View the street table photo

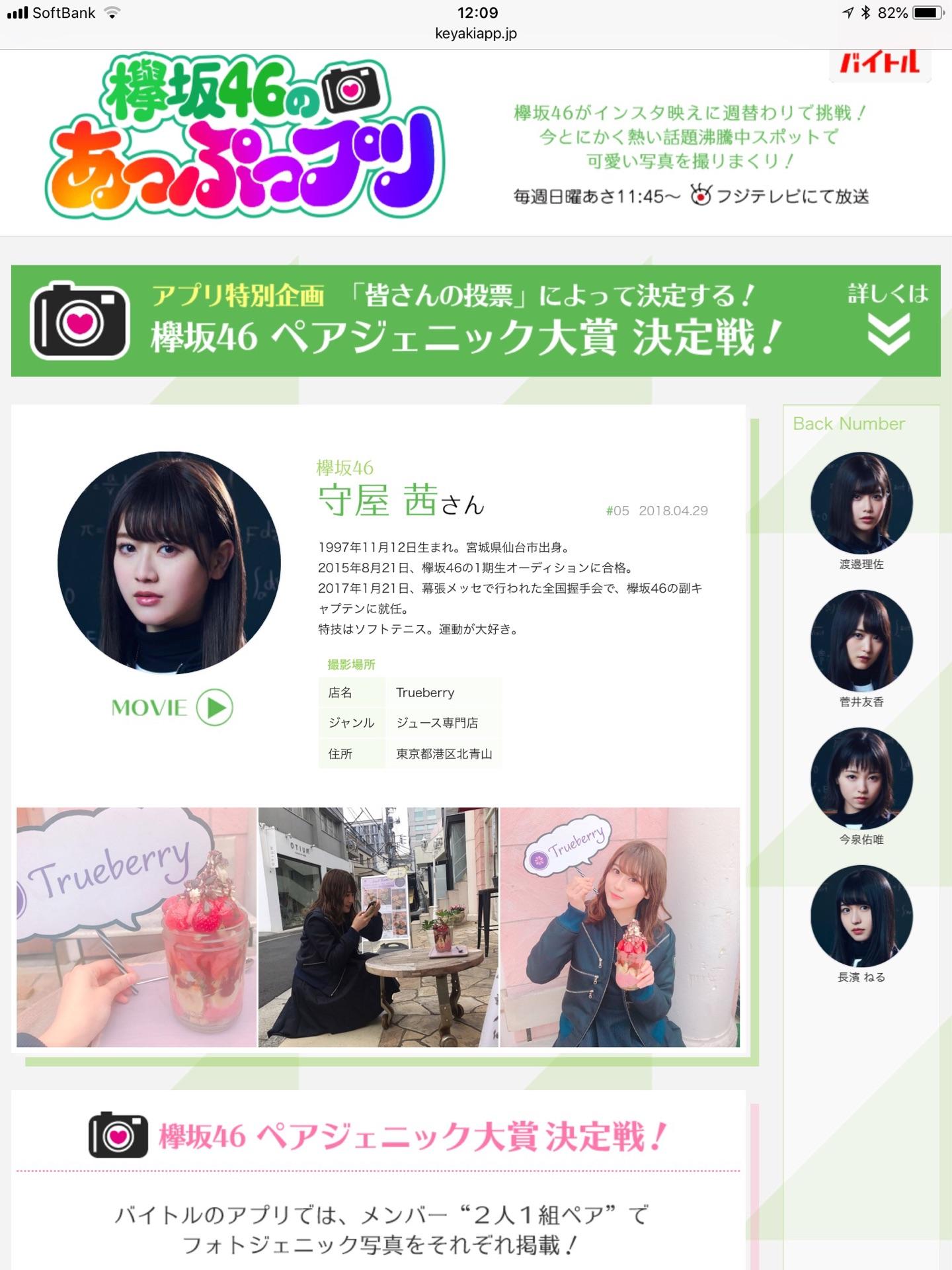378,927
